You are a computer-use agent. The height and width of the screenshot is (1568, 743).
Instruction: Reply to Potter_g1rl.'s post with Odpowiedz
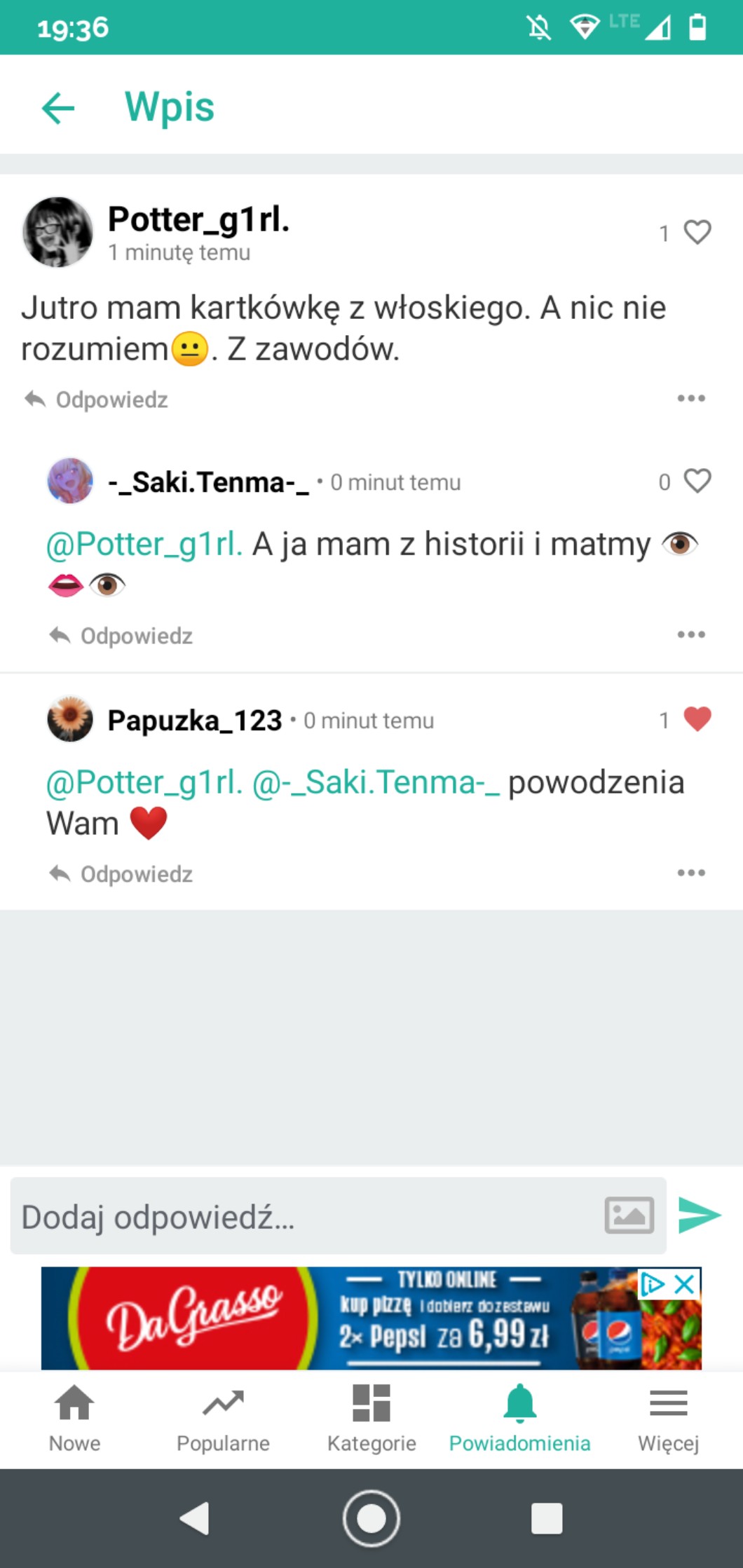click(97, 400)
